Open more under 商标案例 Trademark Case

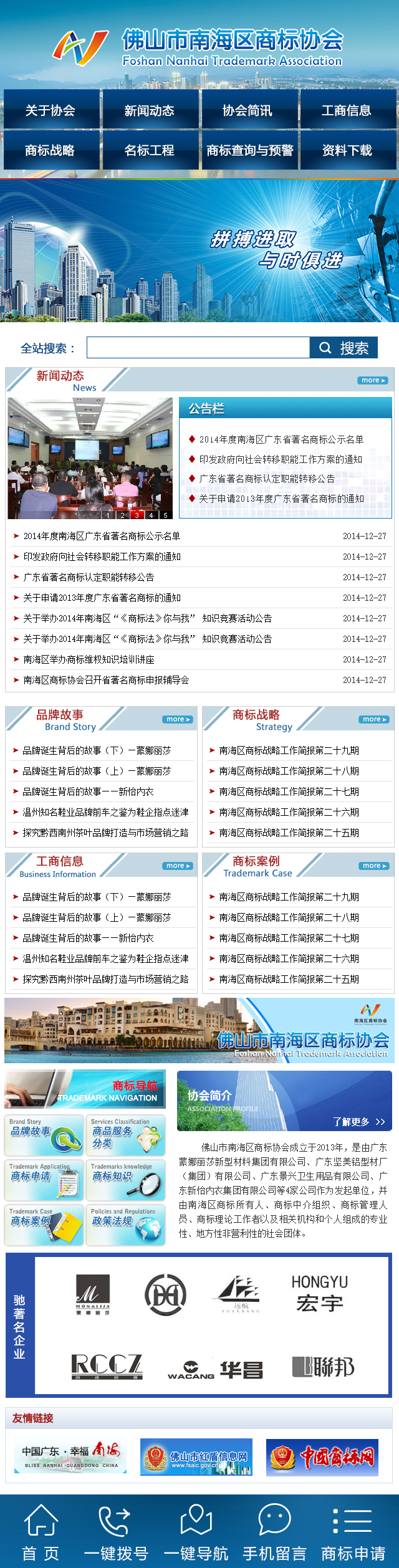coord(373,866)
